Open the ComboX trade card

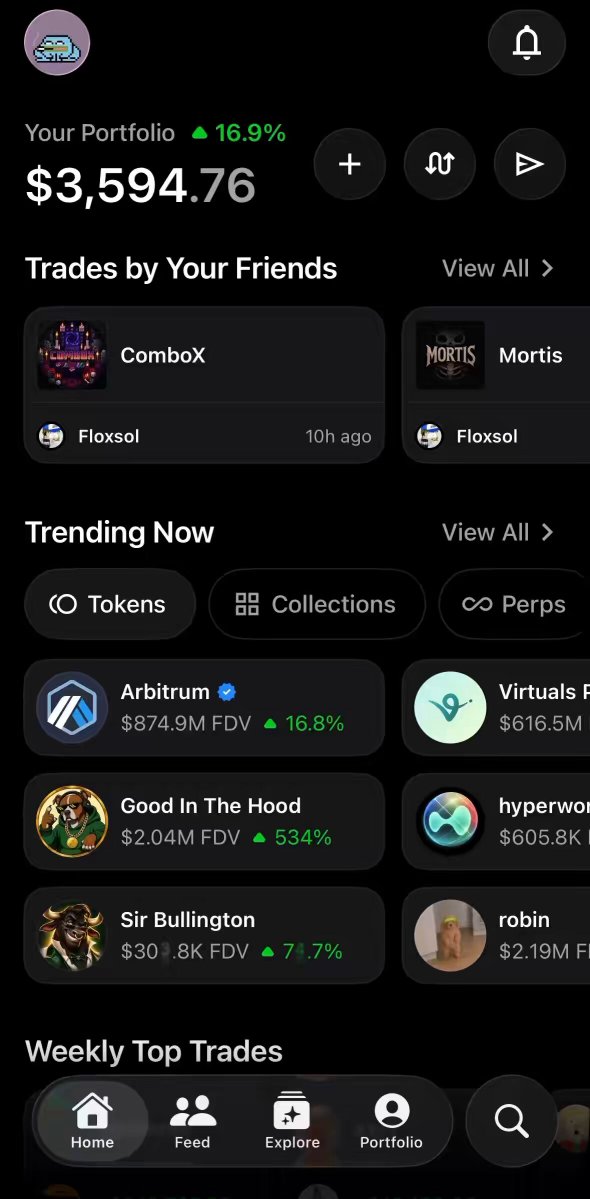(204, 385)
